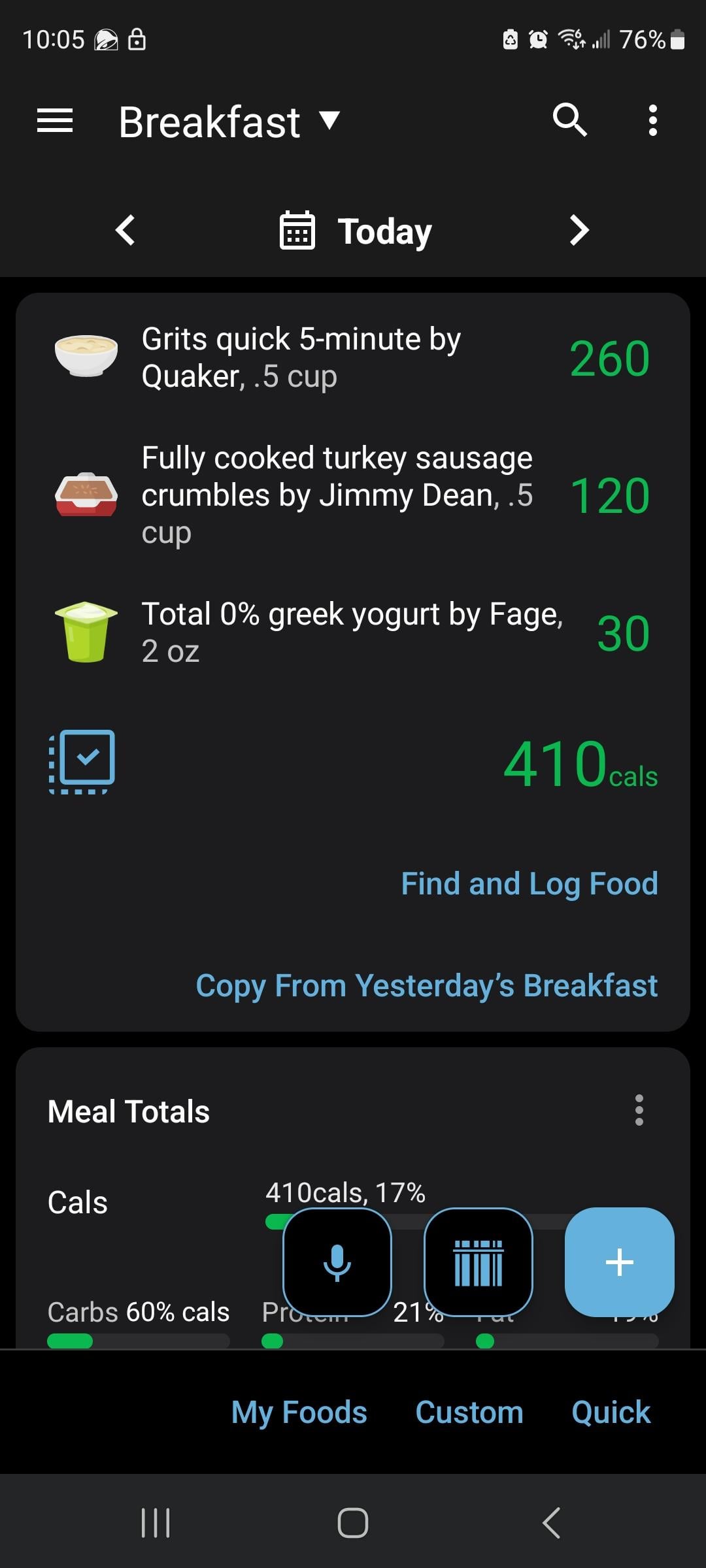
Task: Open the Quick add option
Action: [x=611, y=1413]
